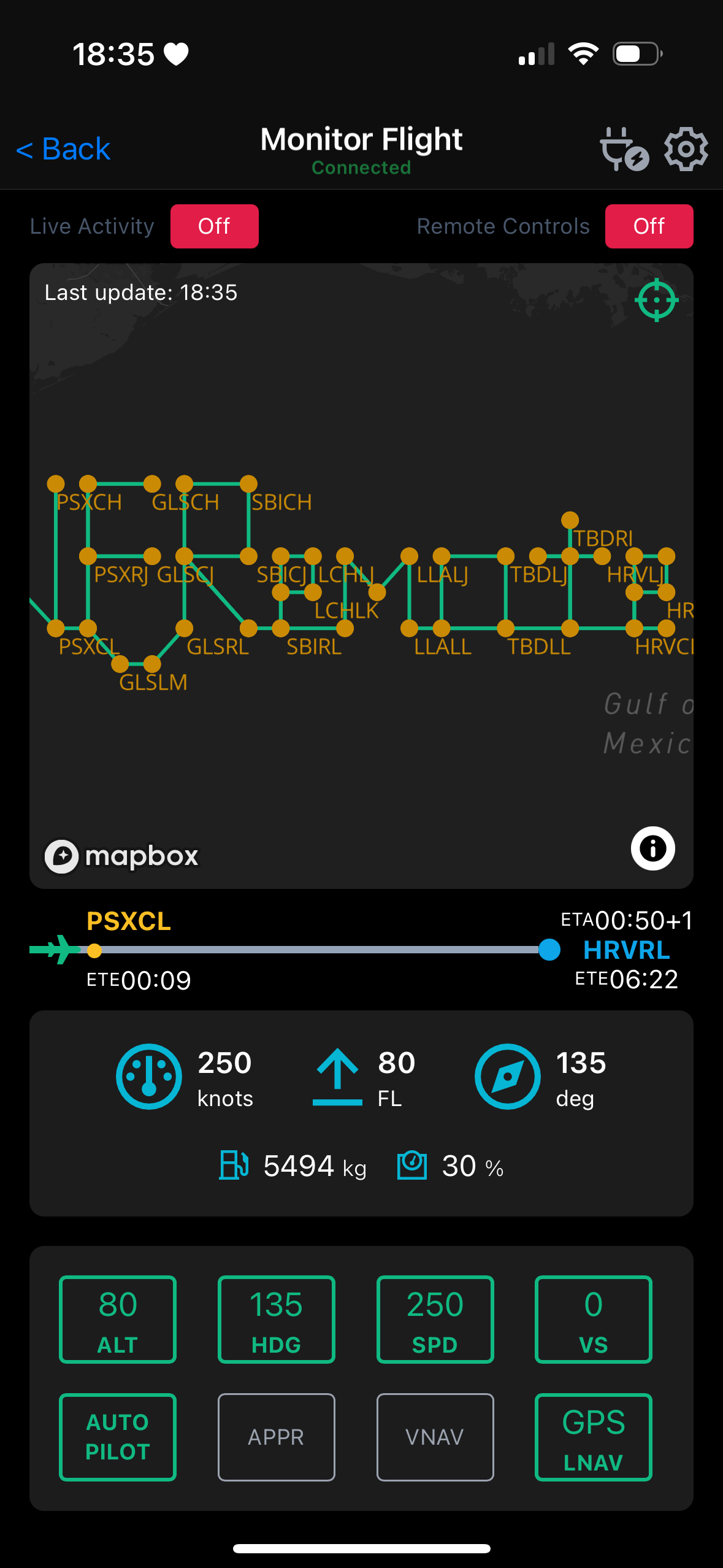
Task: Open the map info button
Action: 652,848
